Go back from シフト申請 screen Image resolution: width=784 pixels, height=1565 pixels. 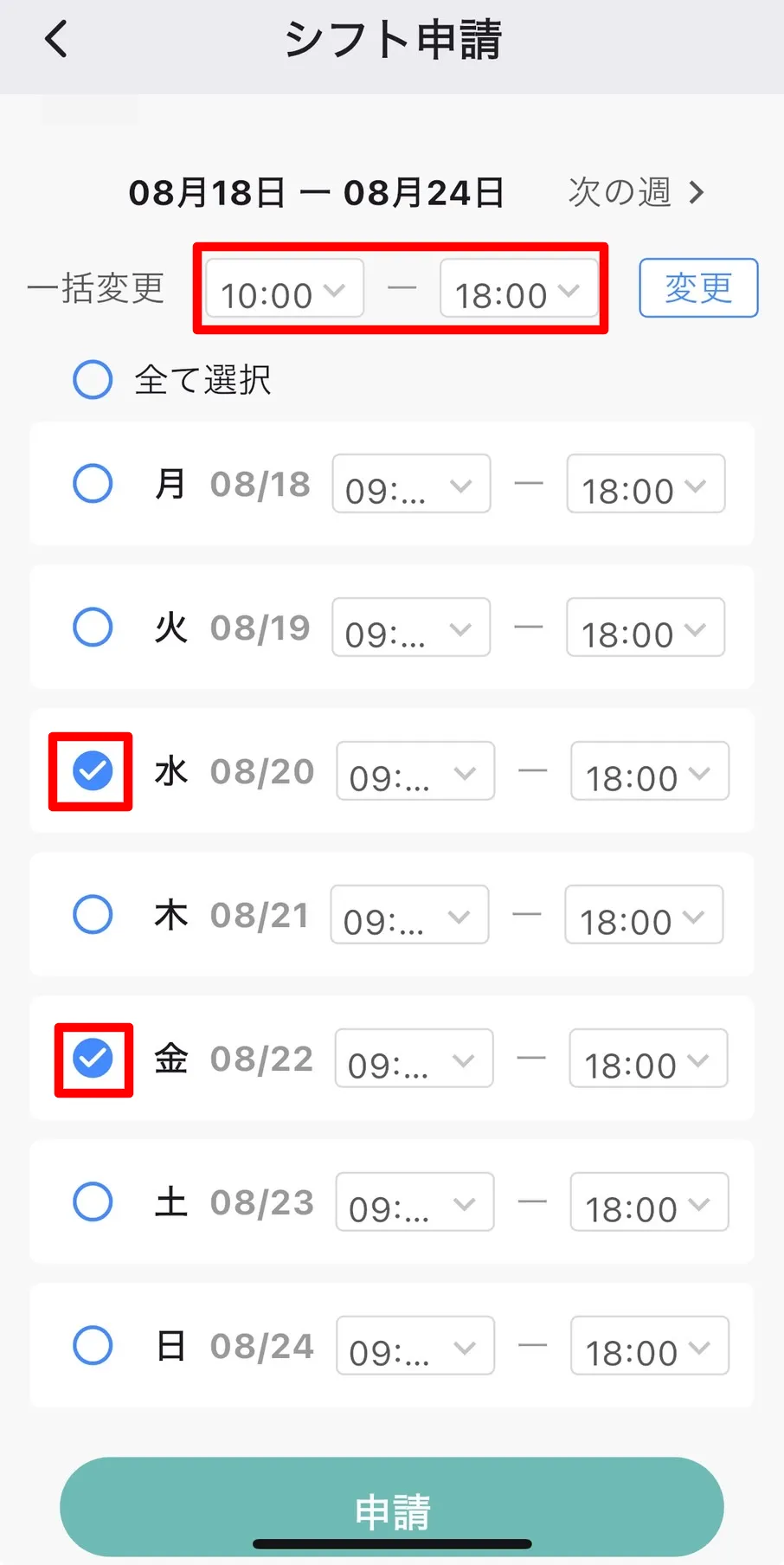tap(56, 39)
